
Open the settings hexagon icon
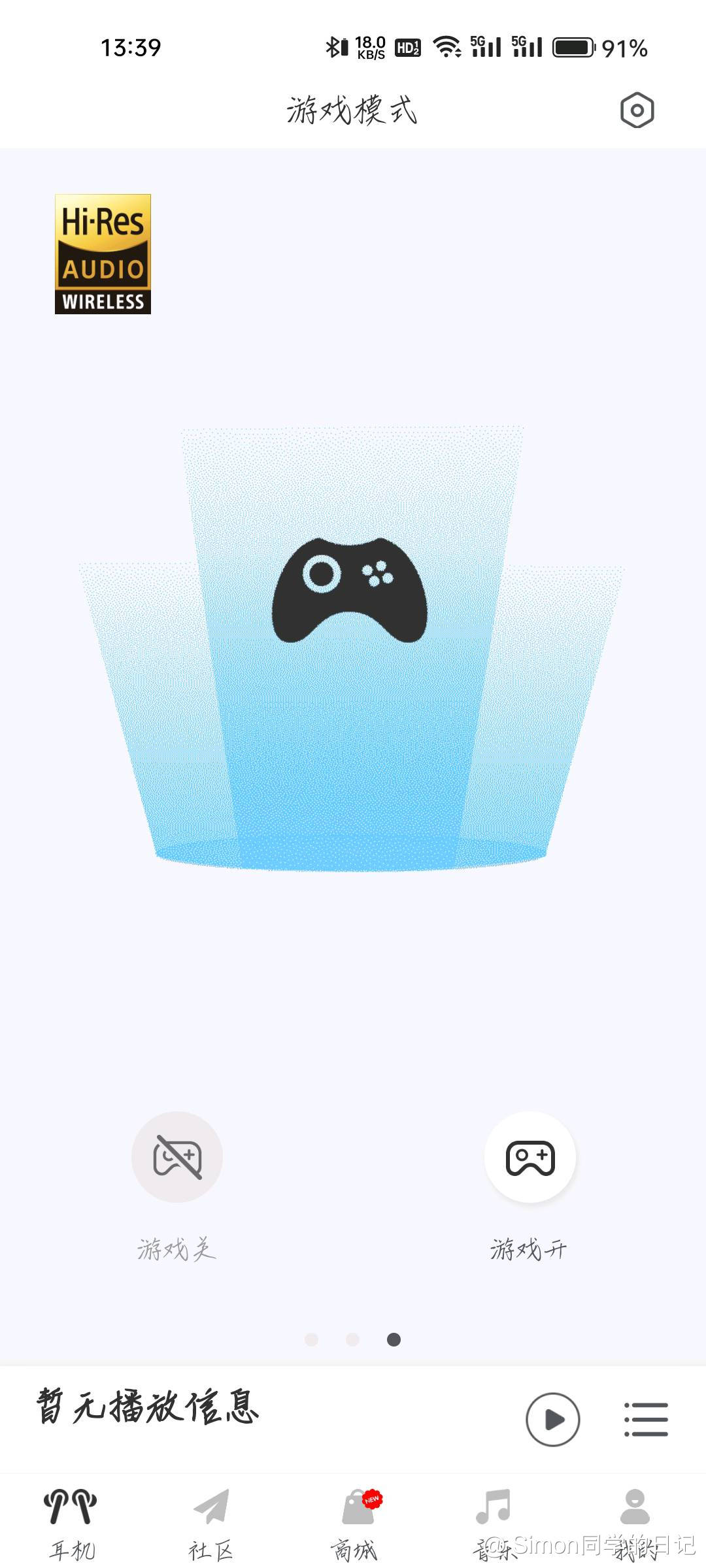point(637,110)
